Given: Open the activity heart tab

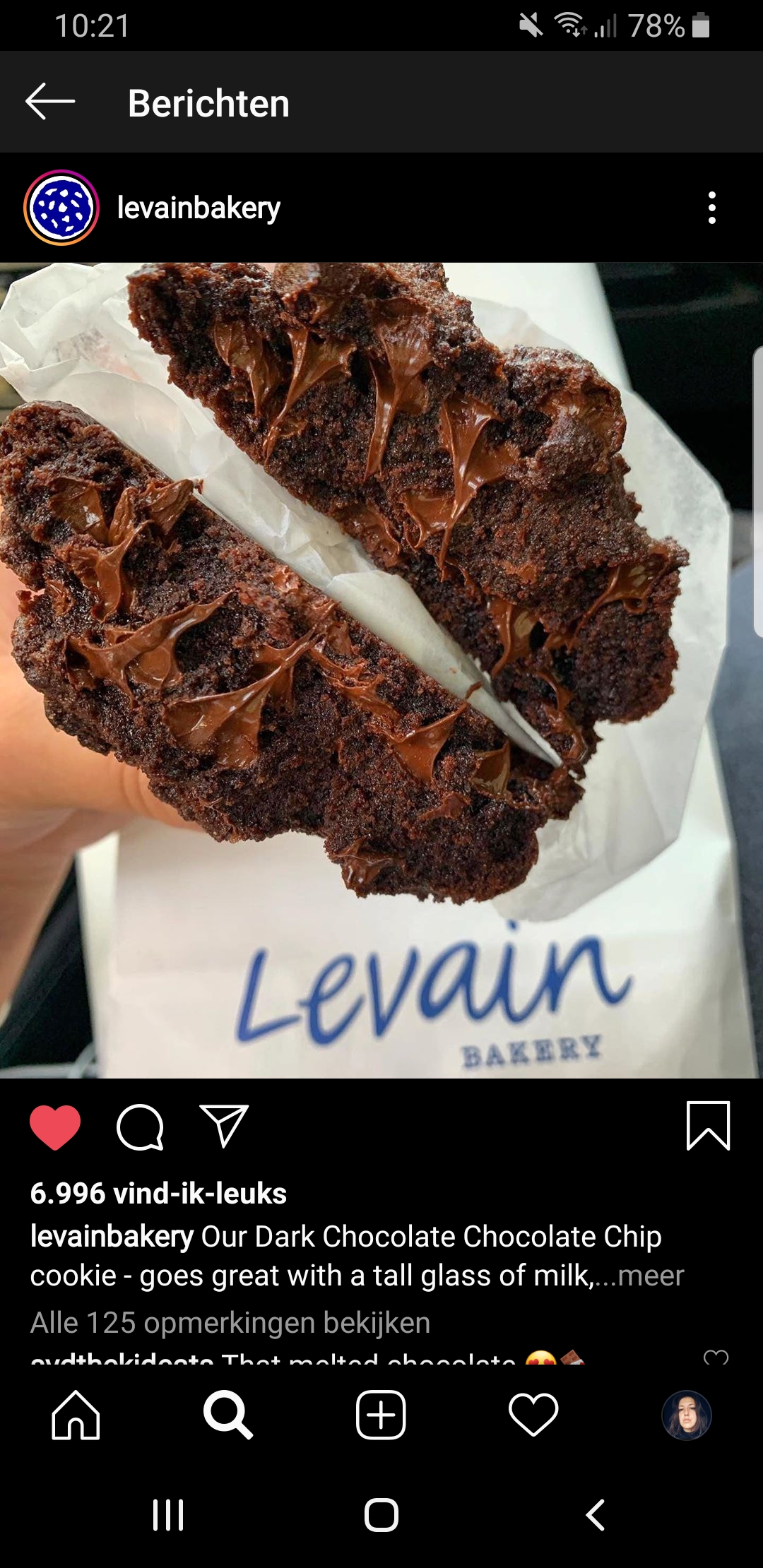Looking at the screenshot, I should click(533, 1415).
